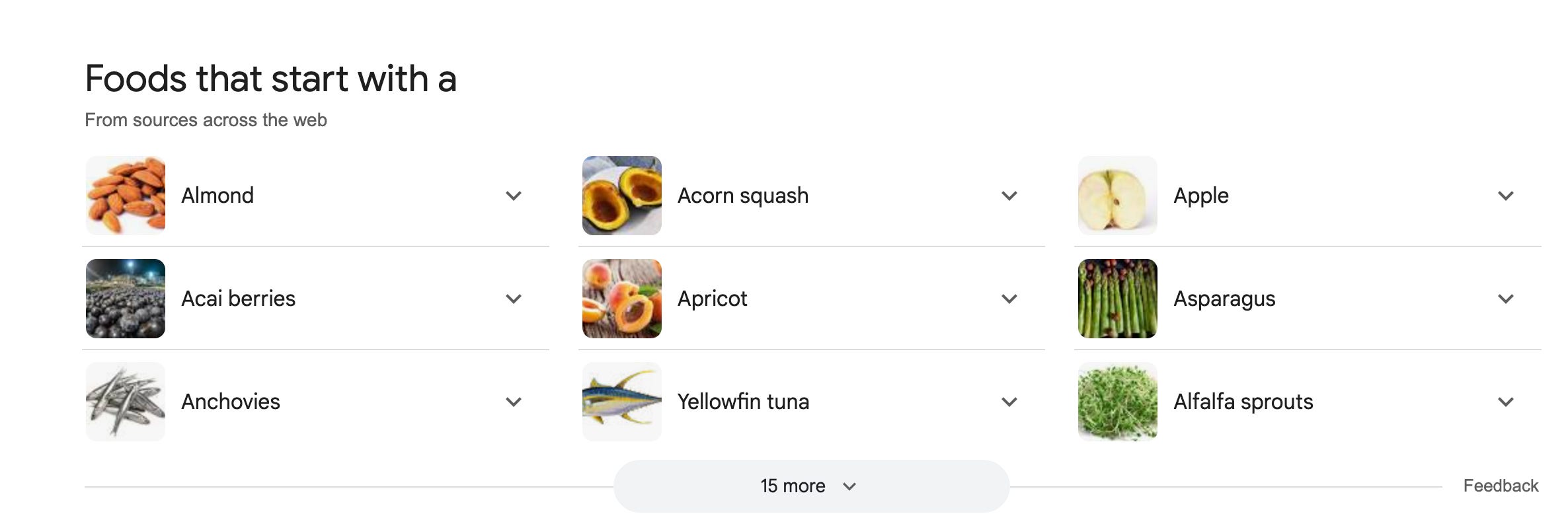Expand the Acorn squash entry
The image size is (1568, 518).
[x=1009, y=196]
